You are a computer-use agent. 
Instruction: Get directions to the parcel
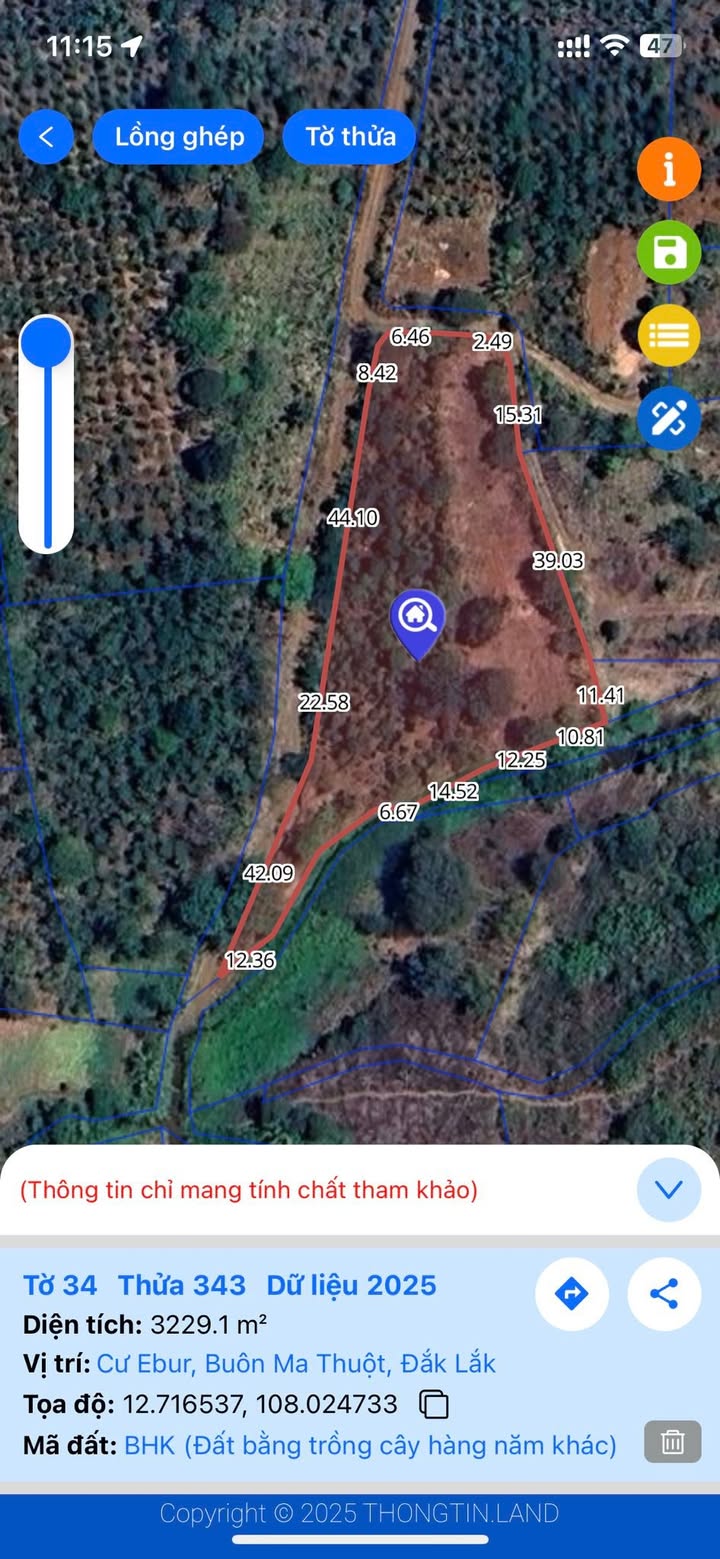pyautogui.click(x=572, y=1294)
